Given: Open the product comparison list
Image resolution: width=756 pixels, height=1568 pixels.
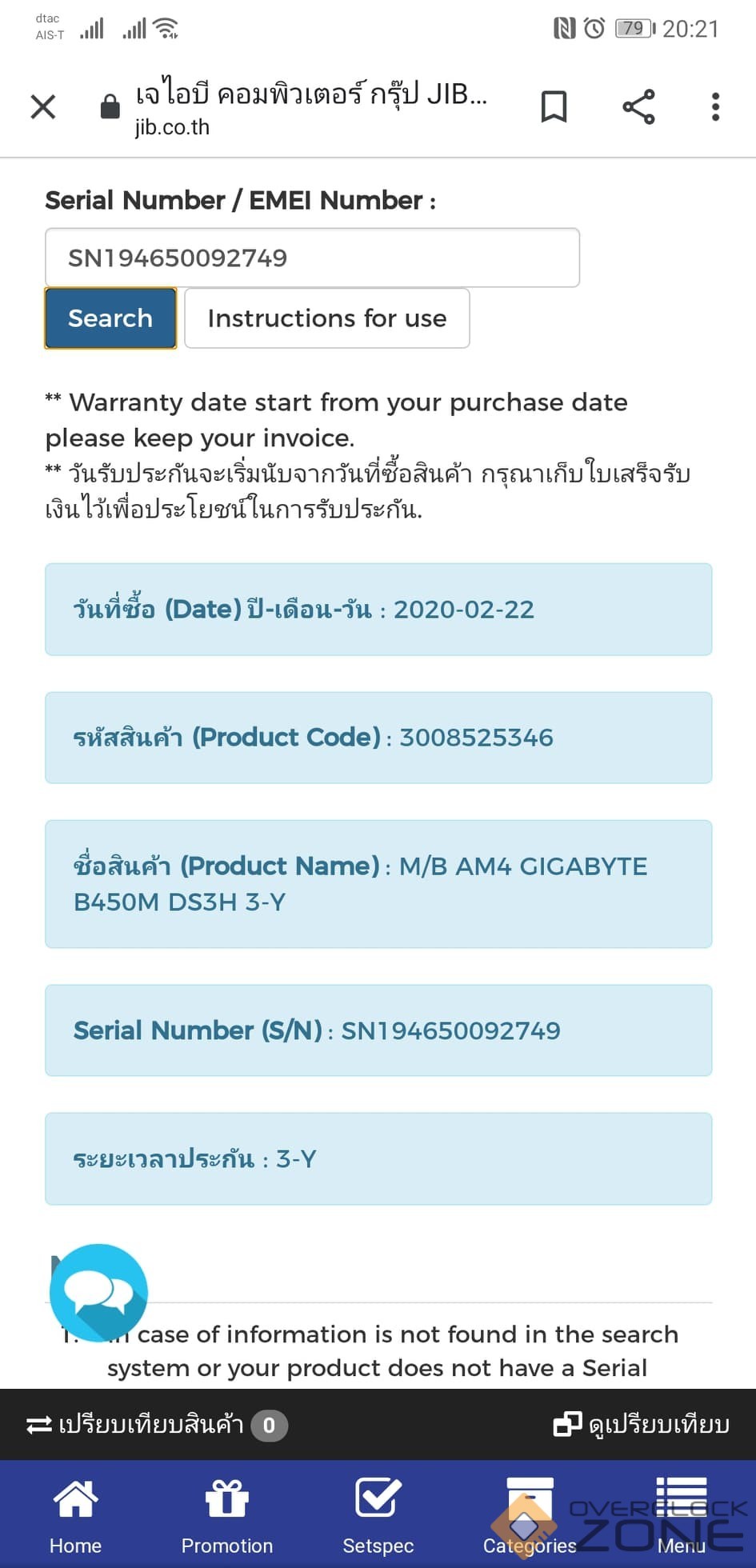Looking at the screenshot, I should coord(156,1425).
